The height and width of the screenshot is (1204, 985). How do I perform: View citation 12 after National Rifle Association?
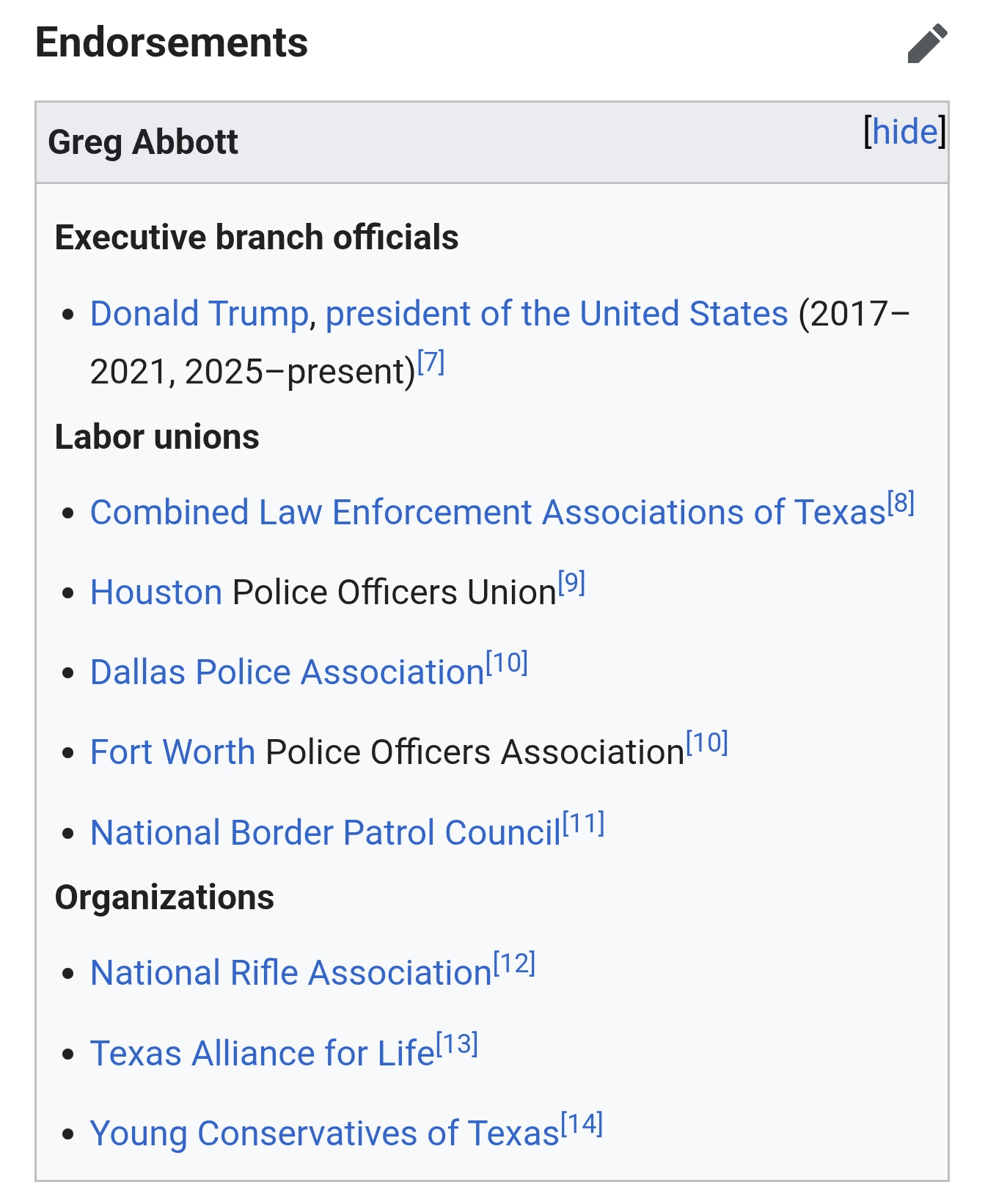tap(514, 963)
